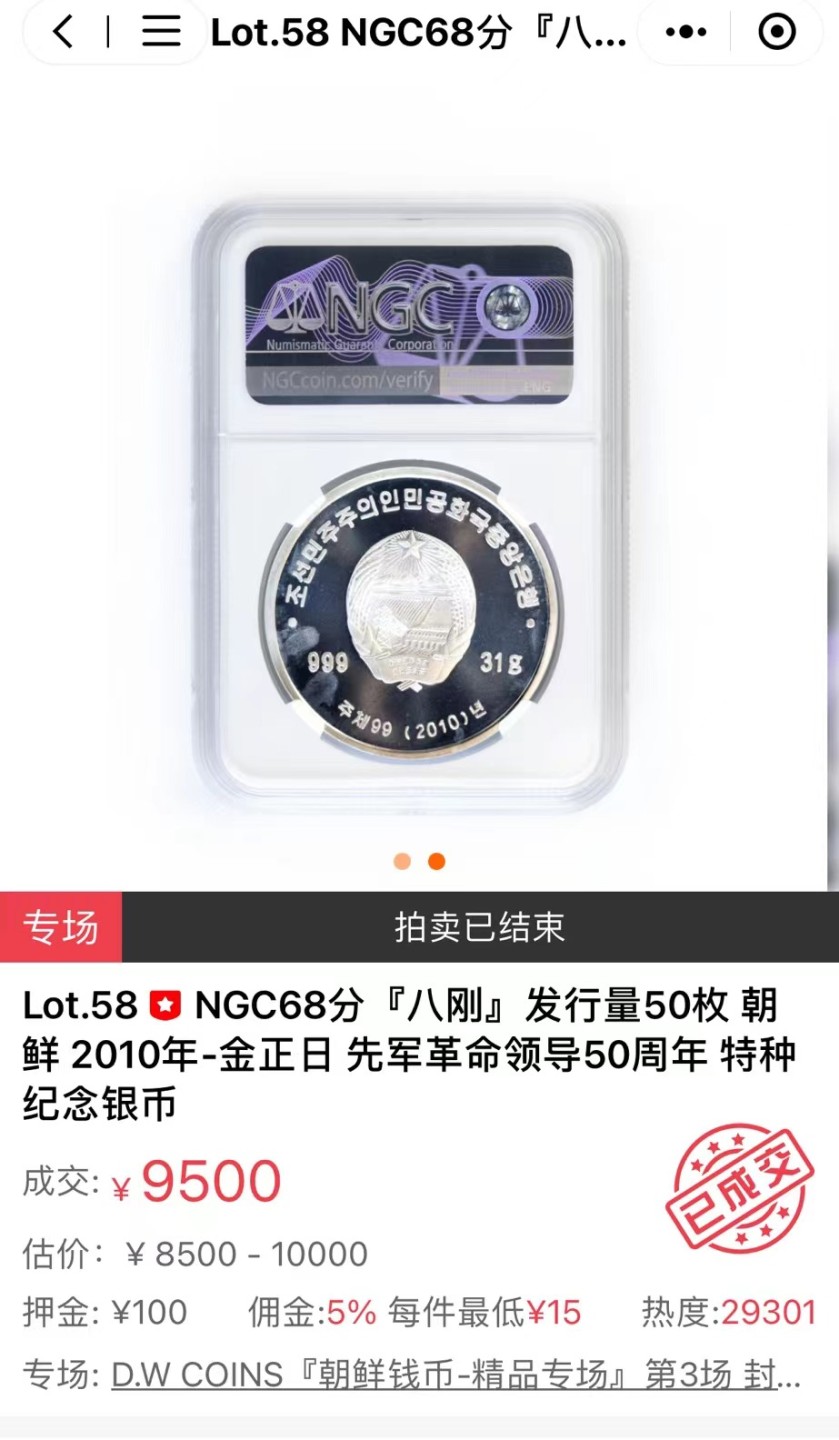Switch to the first image indicator dot
839x1440 pixels.
[402, 861]
